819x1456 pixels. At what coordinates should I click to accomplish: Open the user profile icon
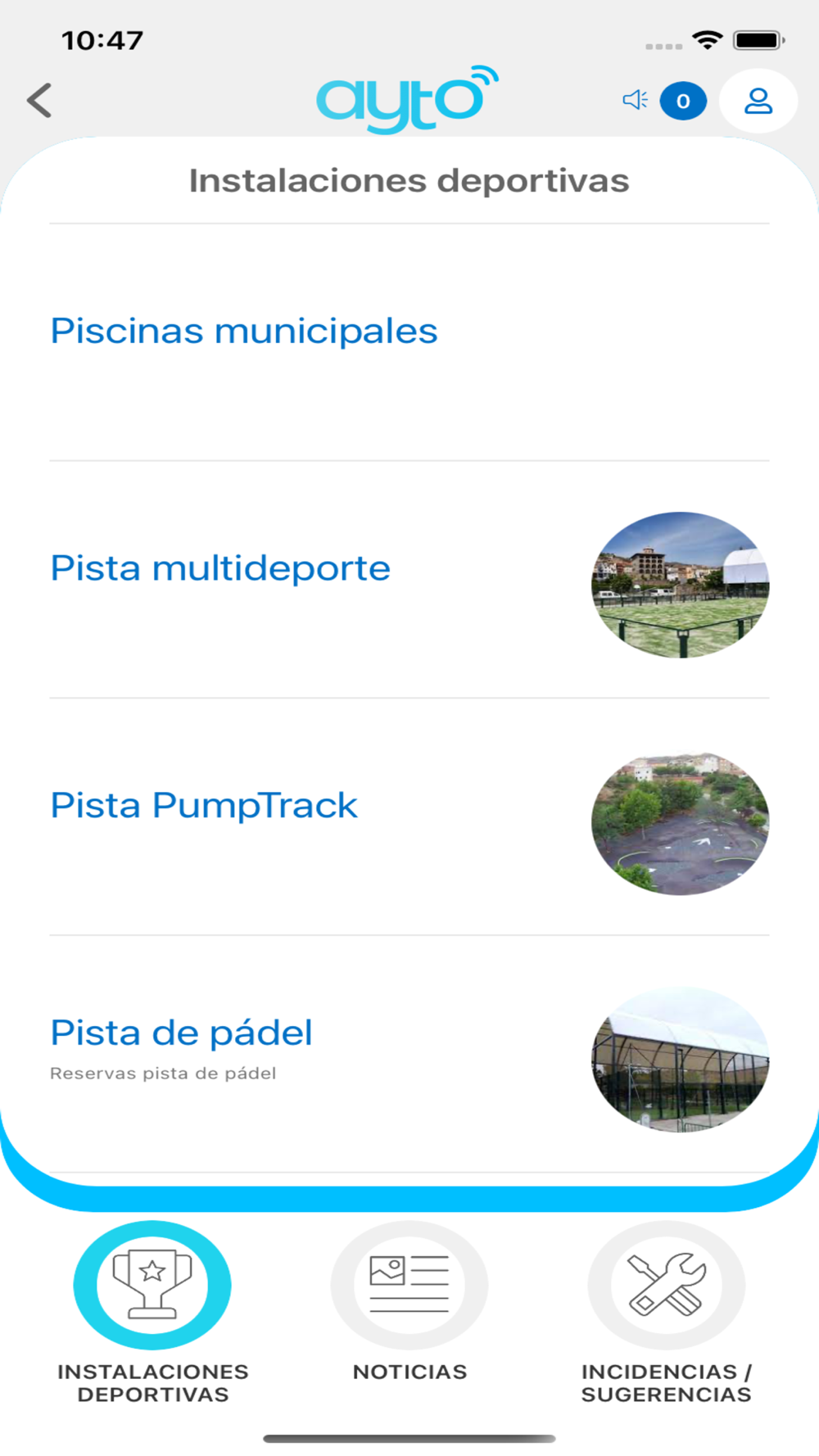[x=758, y=101]
